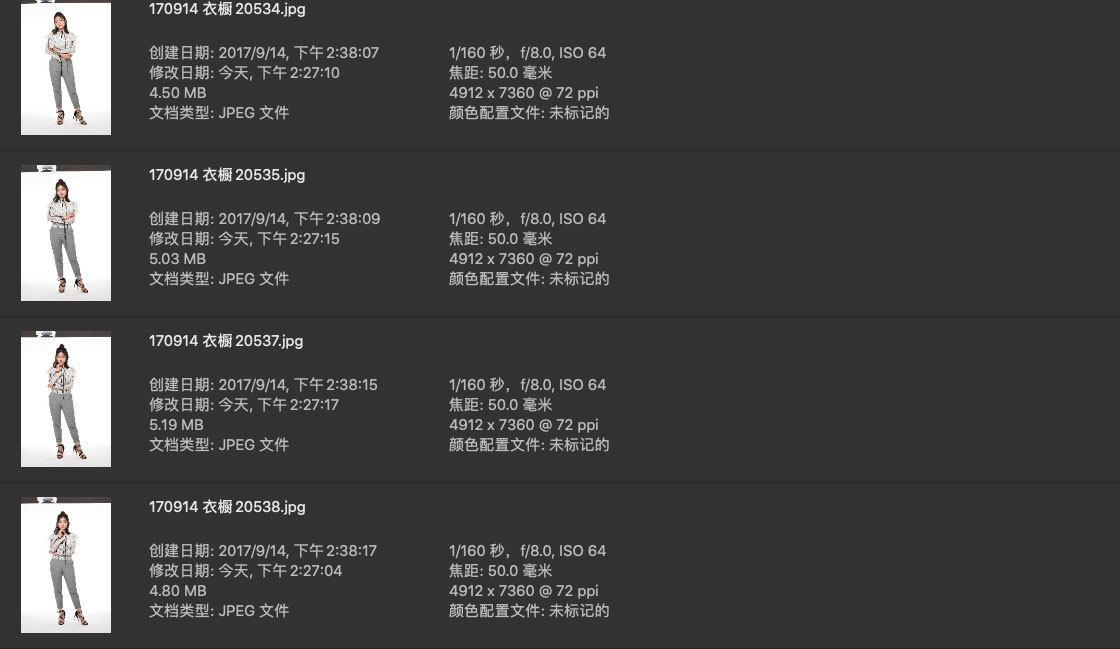
Task: Choose file 170914 衣橱 20538.jpg
Action: 227,507
